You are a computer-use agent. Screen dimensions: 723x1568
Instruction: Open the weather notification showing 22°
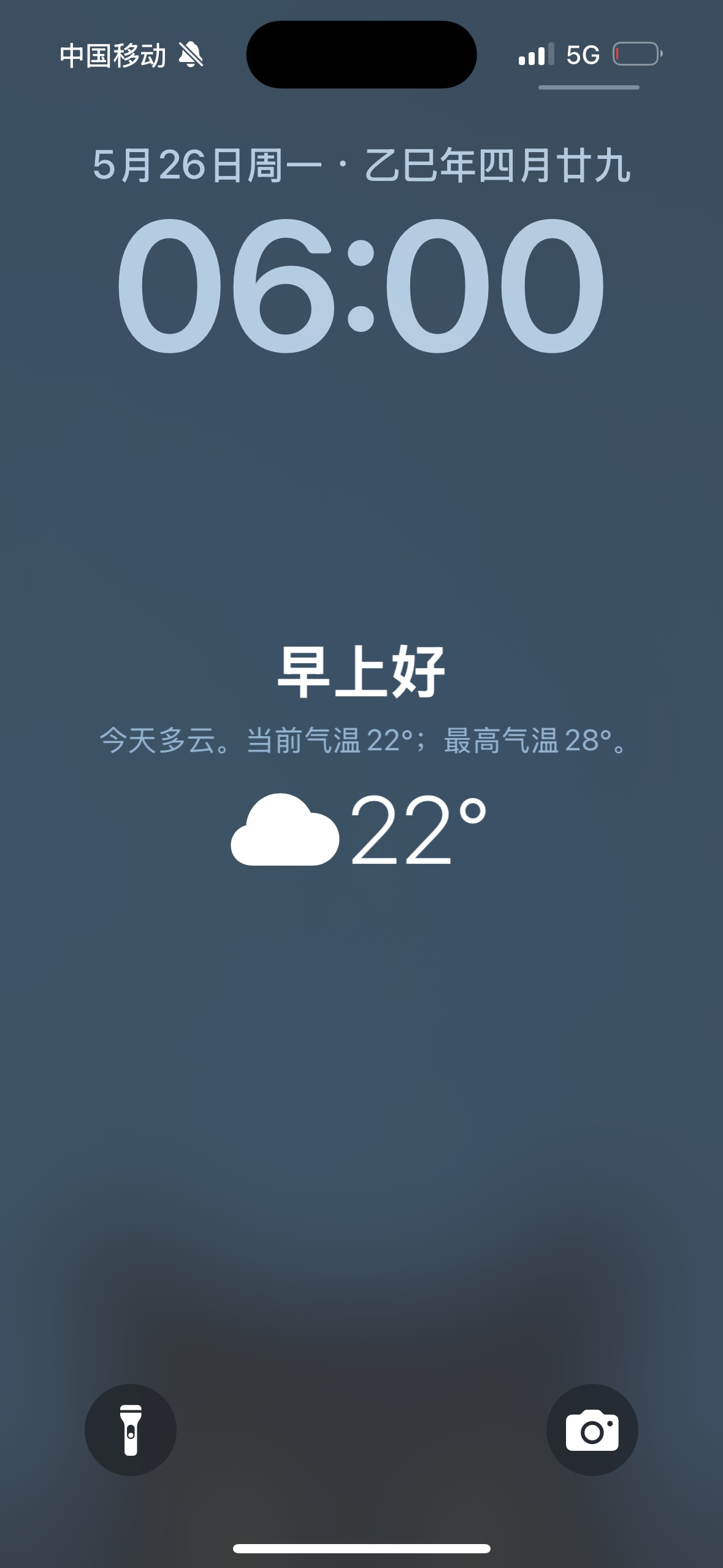coord(361,756)
